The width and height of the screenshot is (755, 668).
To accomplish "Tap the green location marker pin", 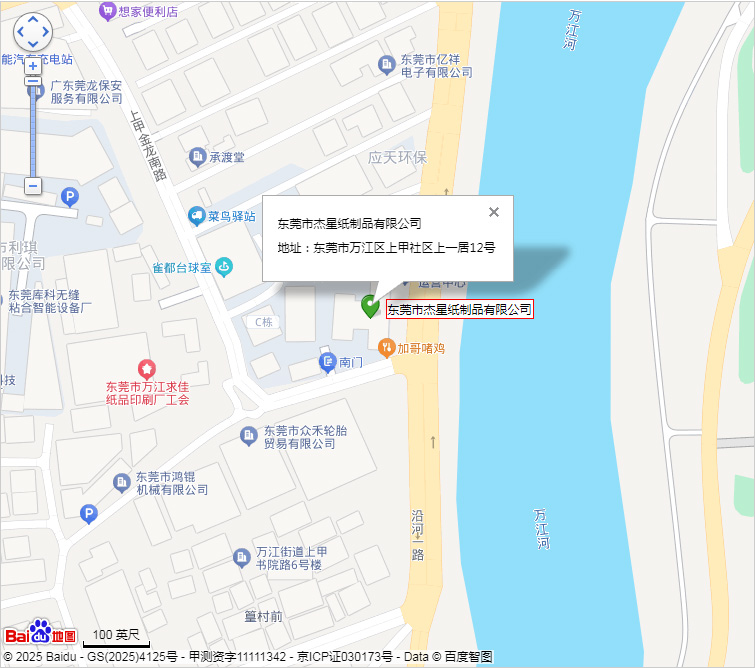I will (x=370, y=306).
